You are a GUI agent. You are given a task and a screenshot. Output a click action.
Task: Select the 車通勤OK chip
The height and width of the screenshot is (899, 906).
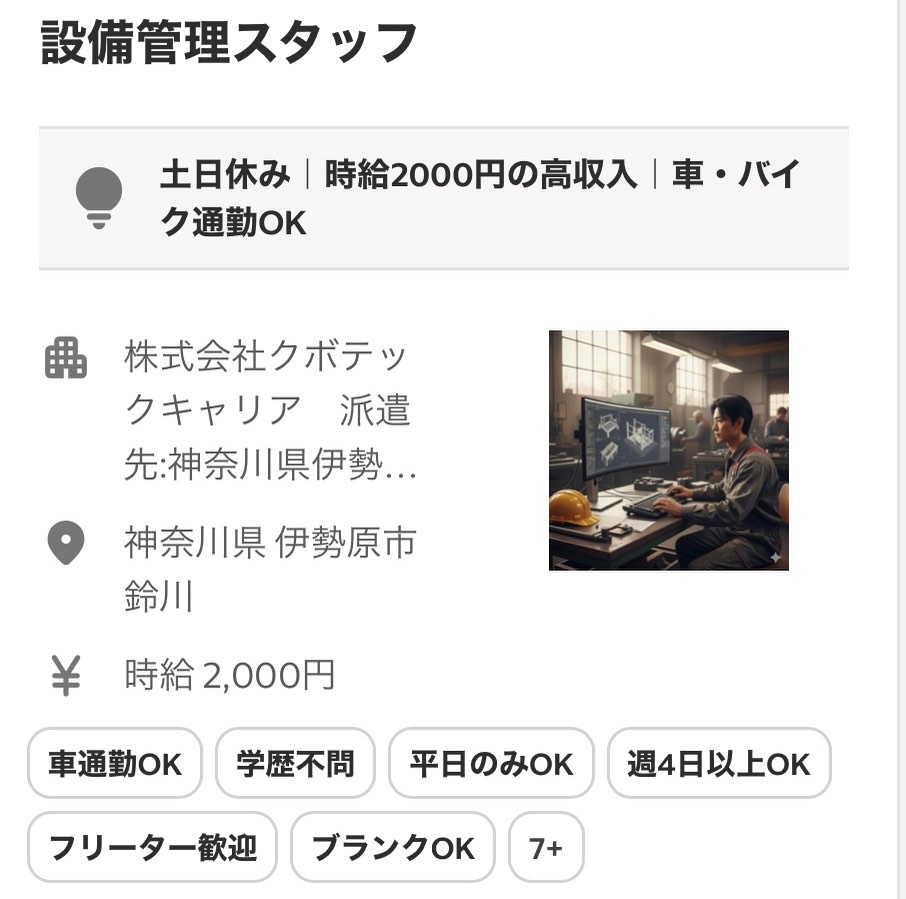coord(115,764)
